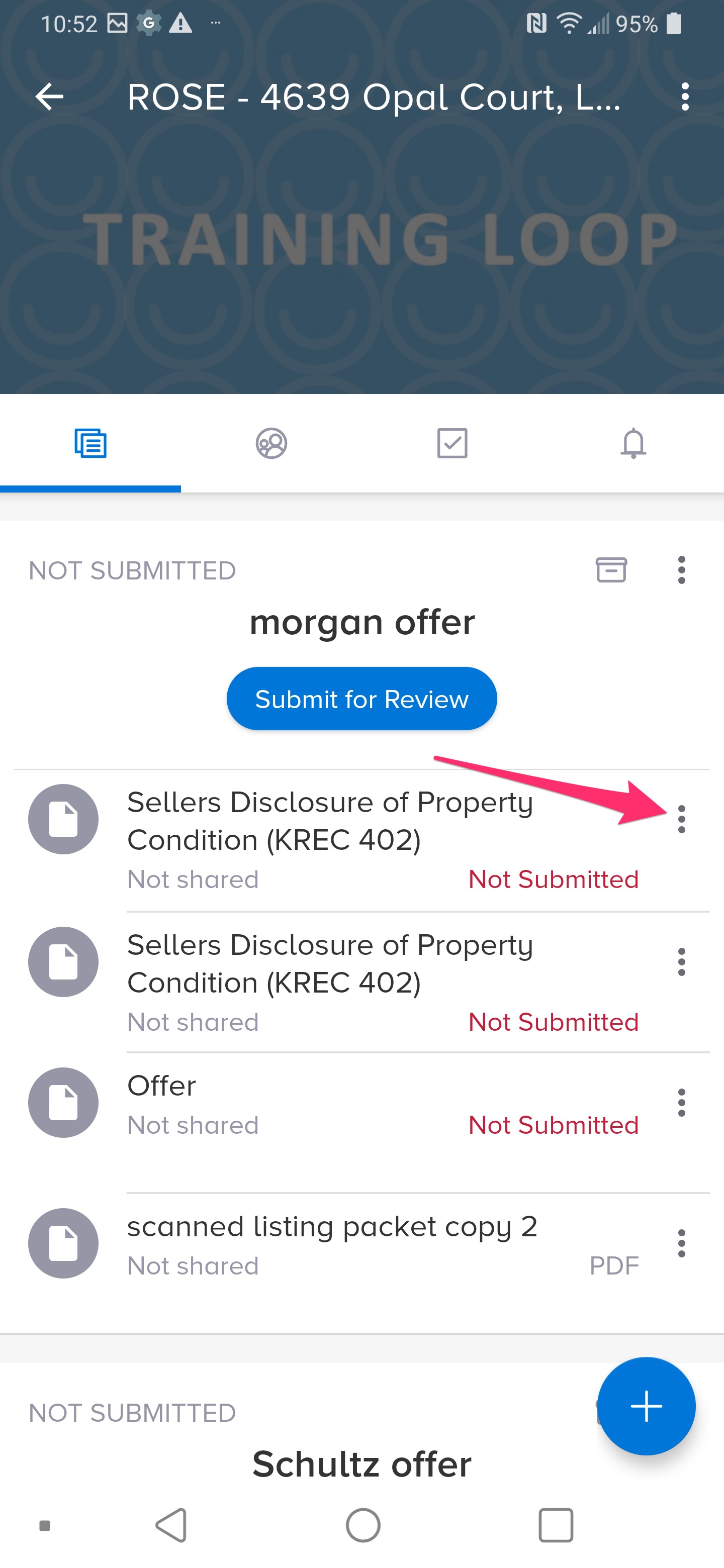Open recent apps from the navigation bar

point(556,1525)
